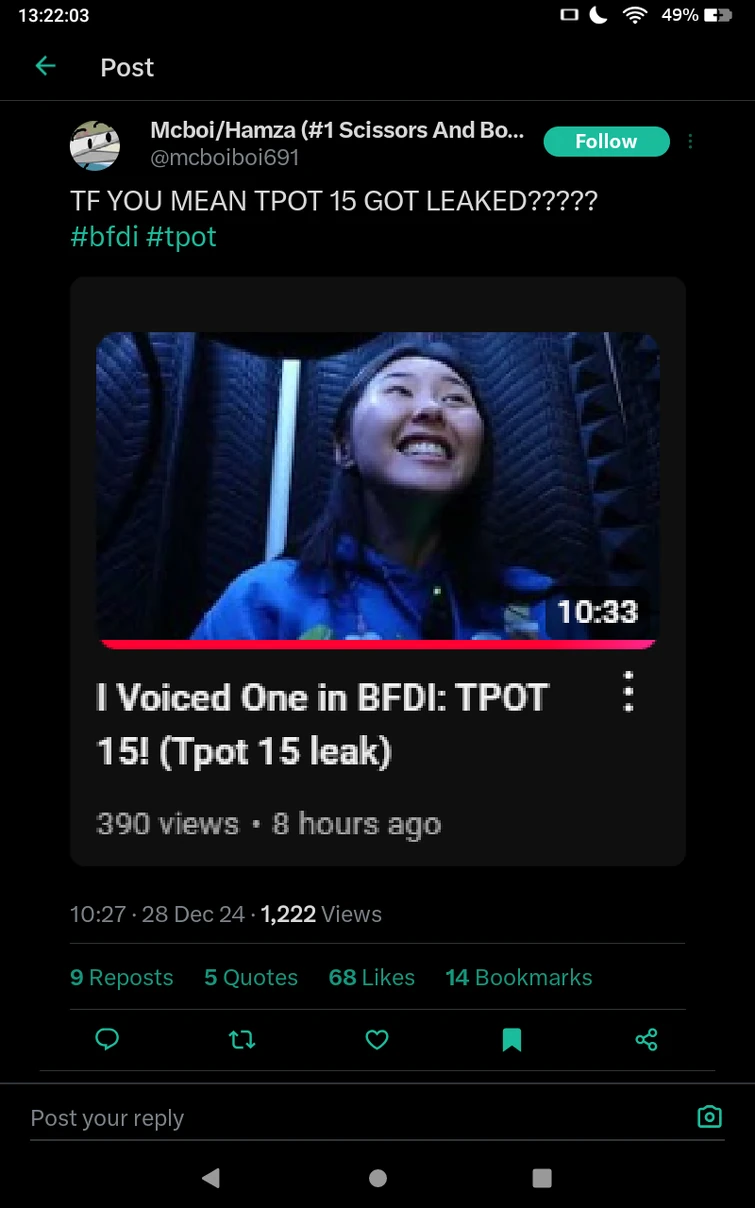Viewport: 755px width, 1208px height.
Task: Repost this post
Action: [242, 1040]
